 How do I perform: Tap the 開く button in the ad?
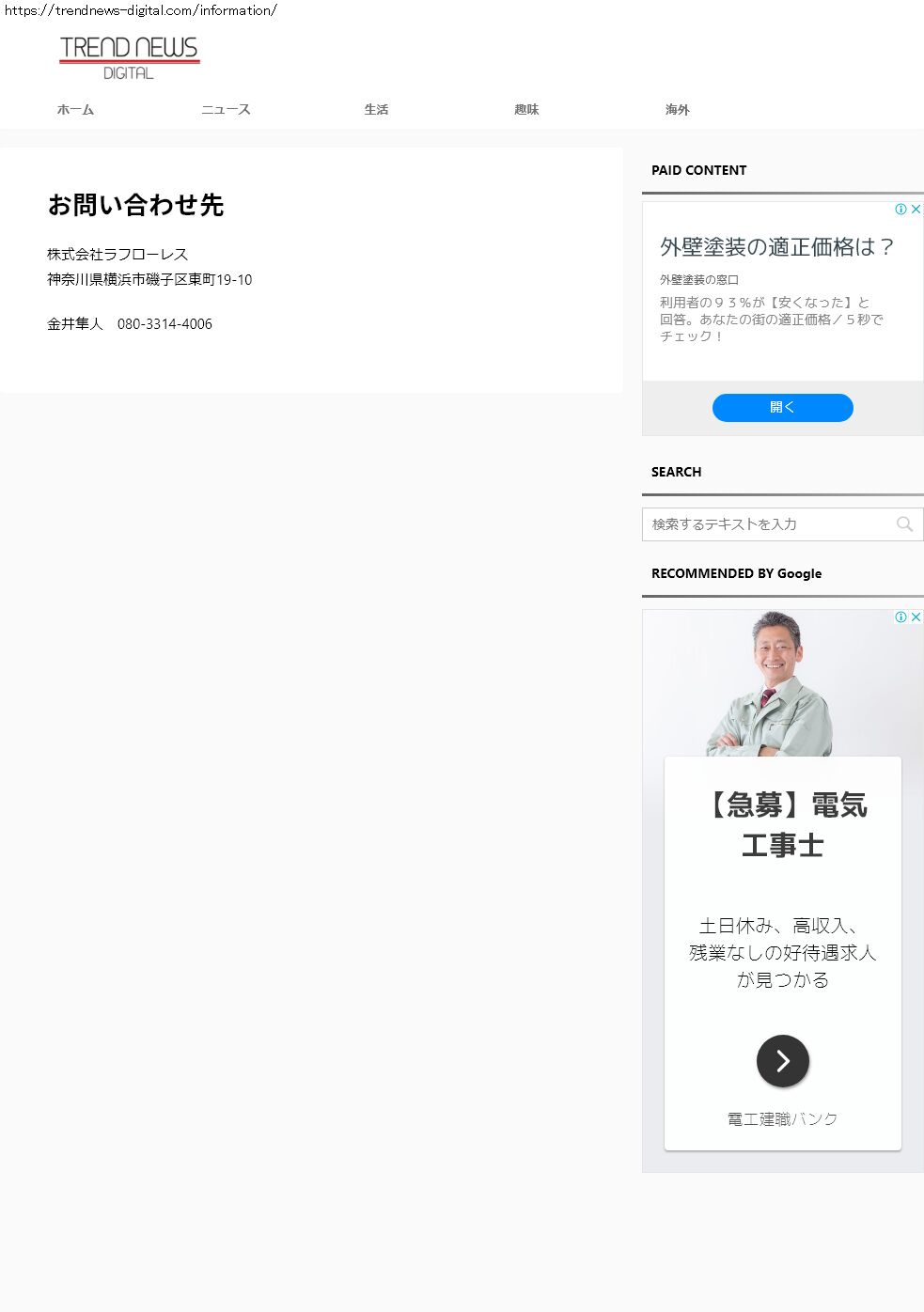point(782,408)
